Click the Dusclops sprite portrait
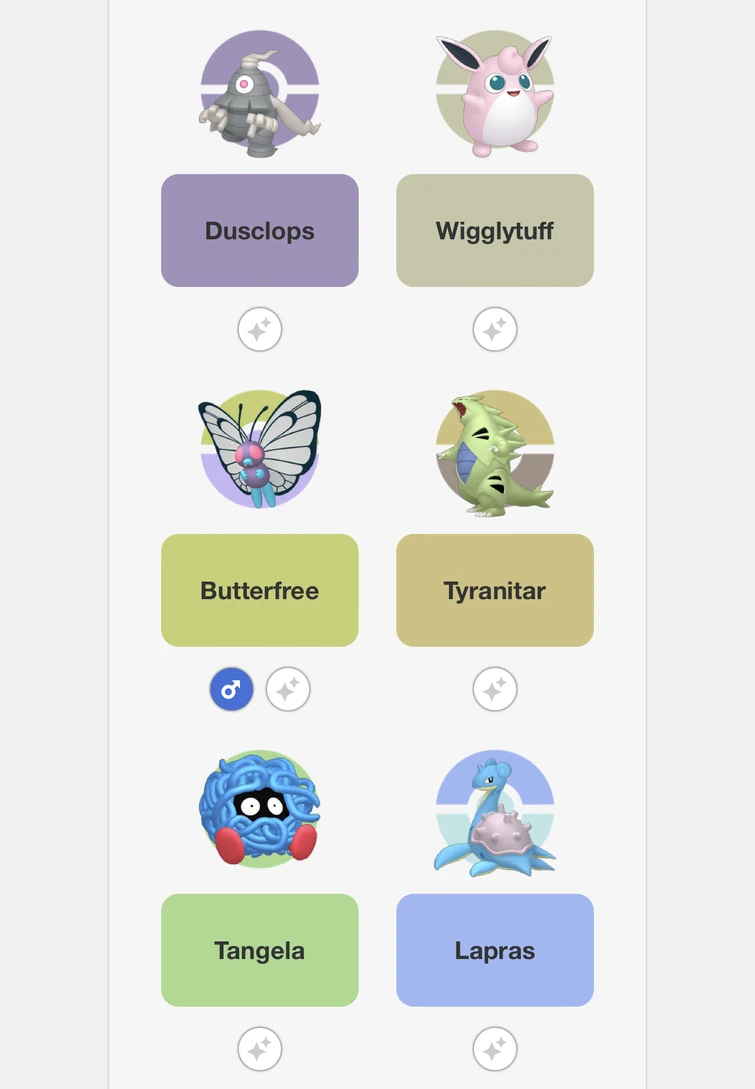 click(x=260, y=90)
